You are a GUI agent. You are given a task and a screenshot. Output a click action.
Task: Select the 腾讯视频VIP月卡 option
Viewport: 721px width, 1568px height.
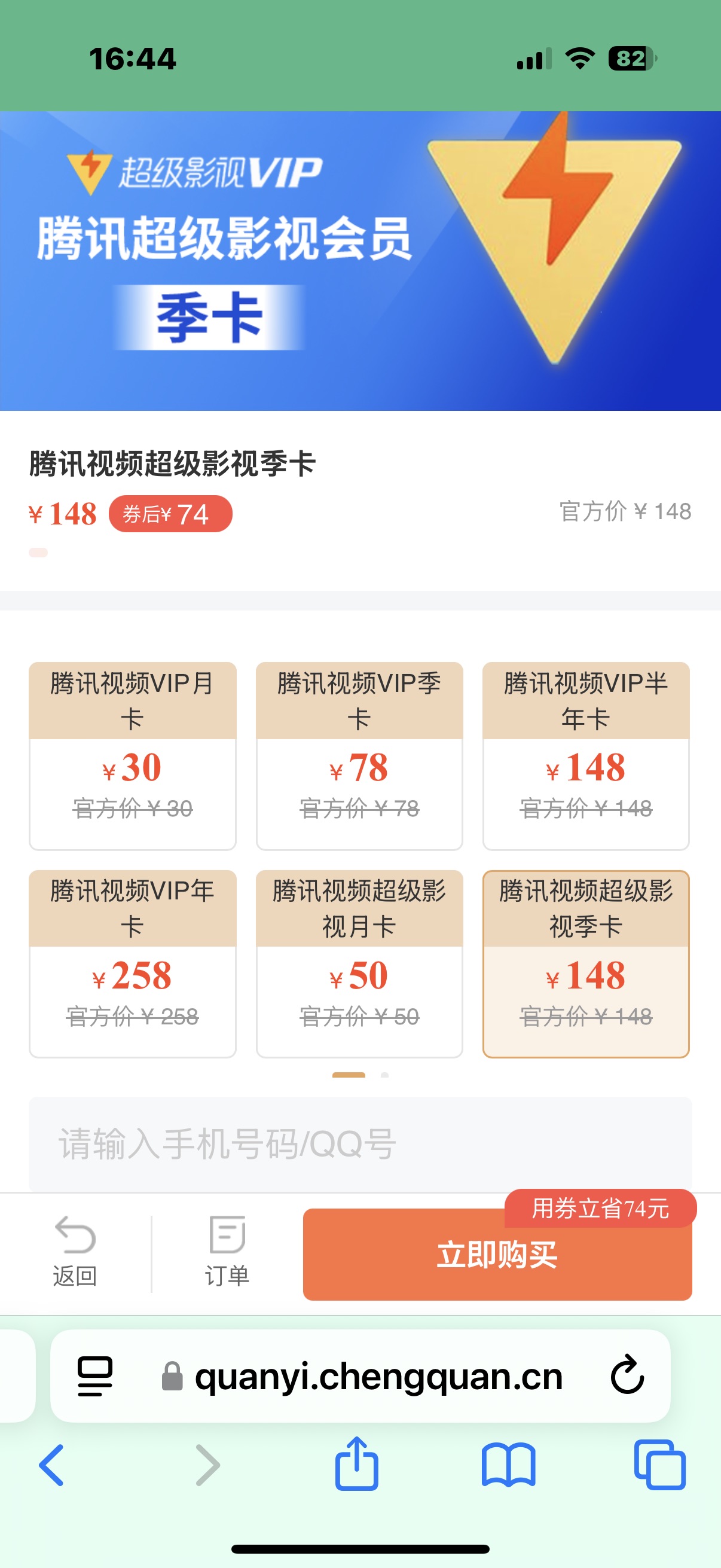pos(132,755)
